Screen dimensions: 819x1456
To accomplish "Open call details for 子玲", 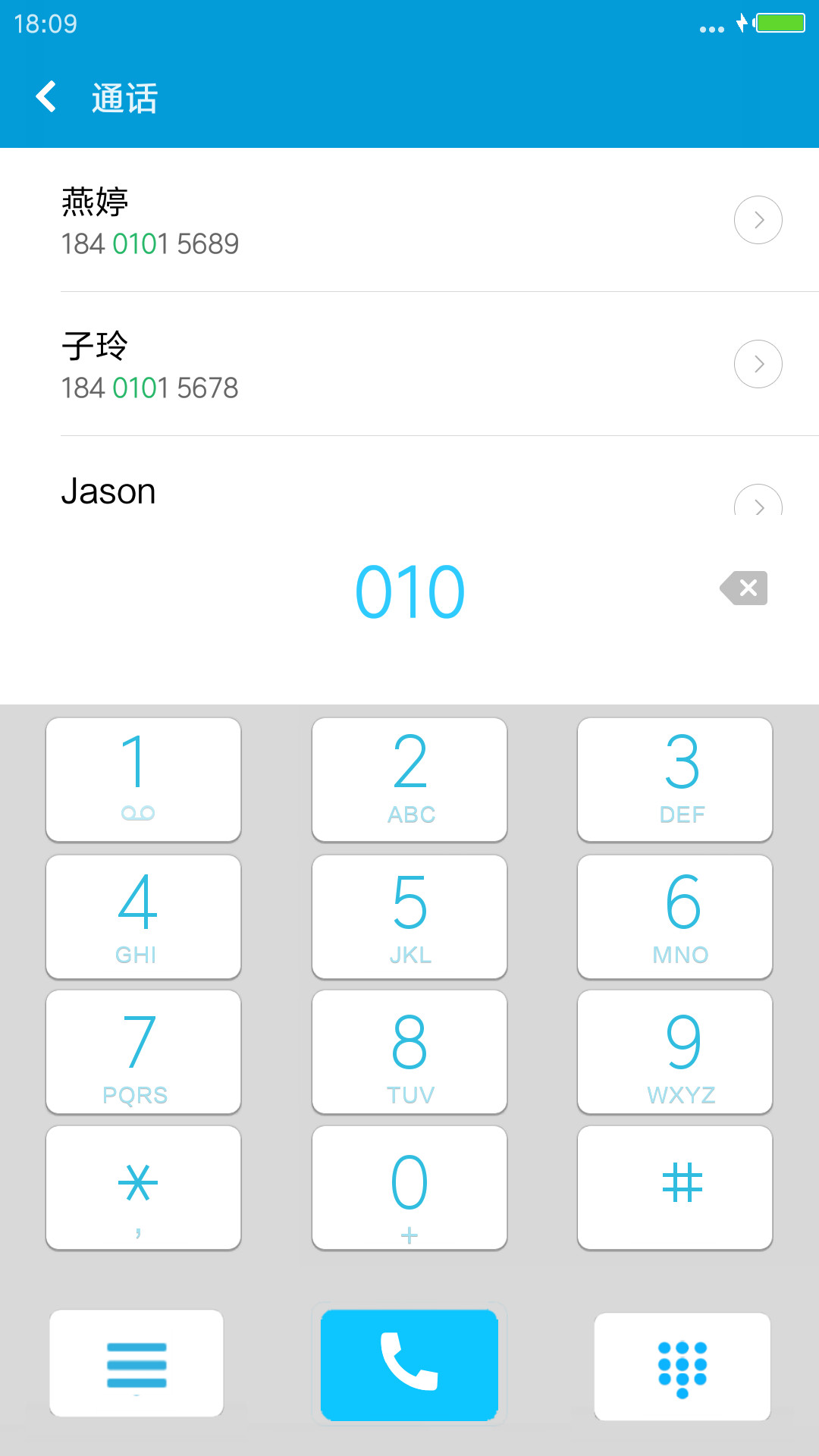I will [758, 364].
